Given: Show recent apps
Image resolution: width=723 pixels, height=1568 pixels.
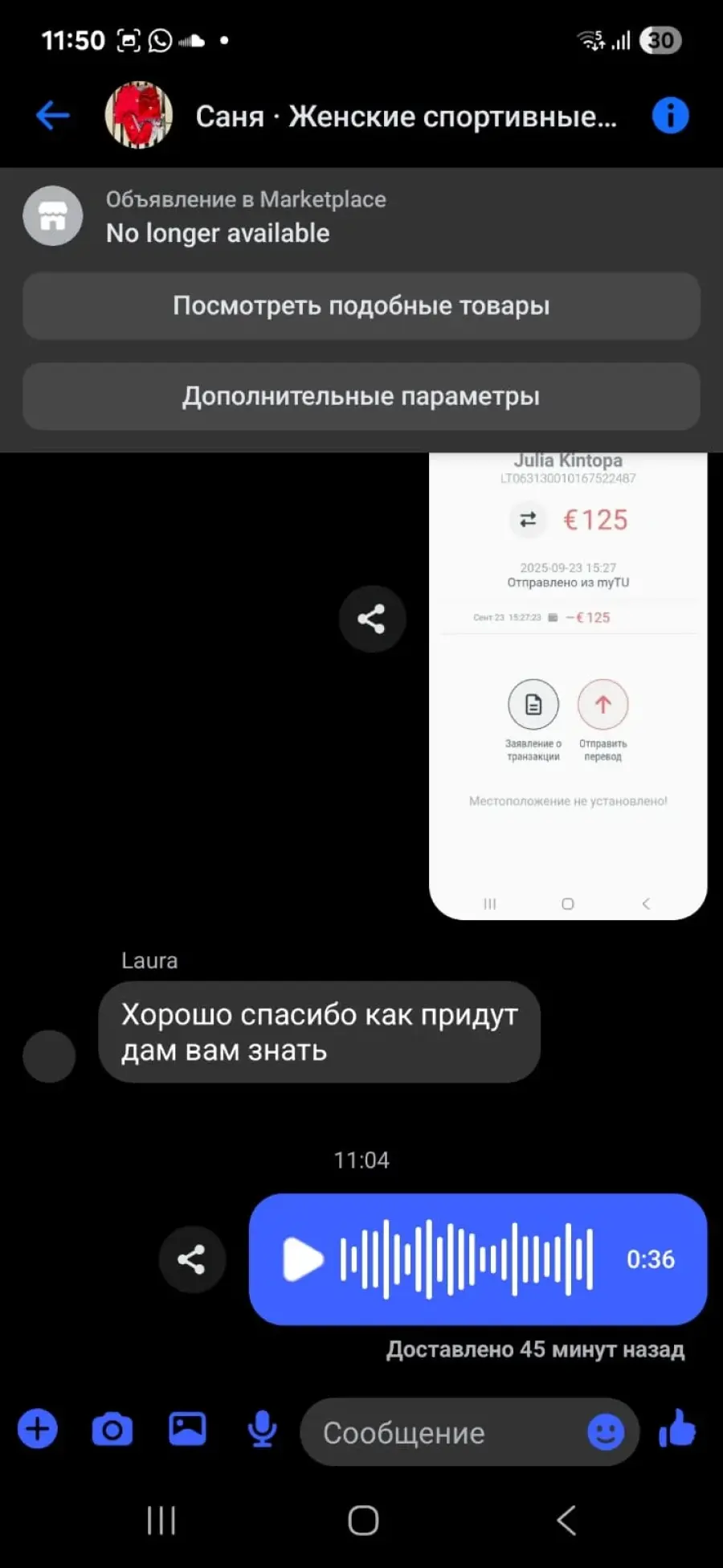Looking at the screenshot, I should [161, 1520].
